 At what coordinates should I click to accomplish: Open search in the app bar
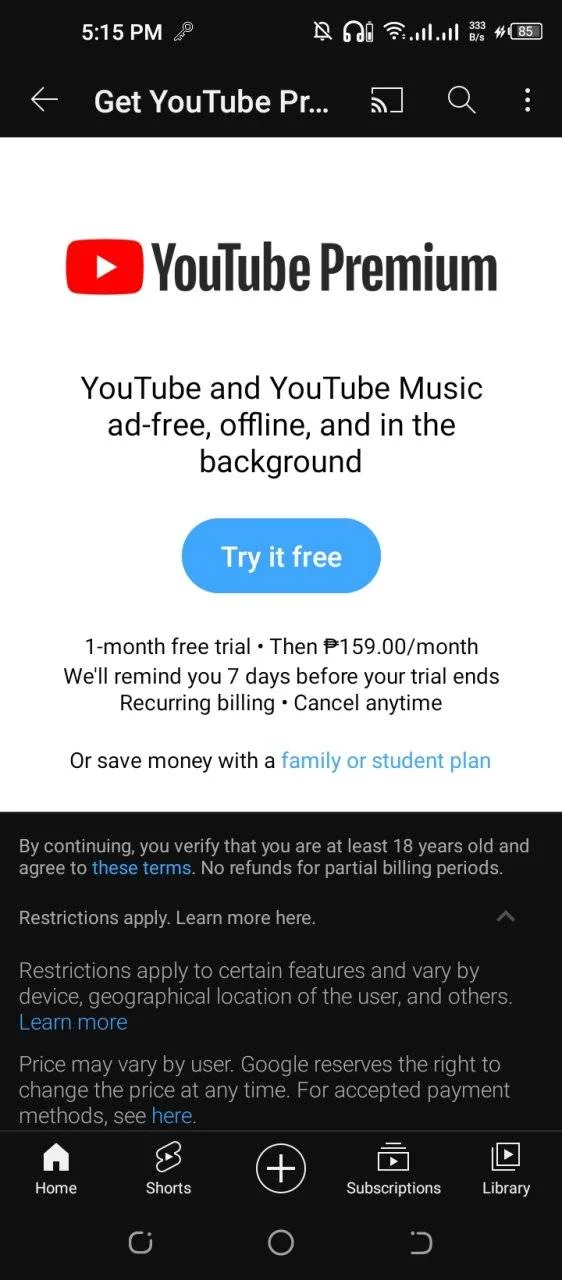coord(461,100)
